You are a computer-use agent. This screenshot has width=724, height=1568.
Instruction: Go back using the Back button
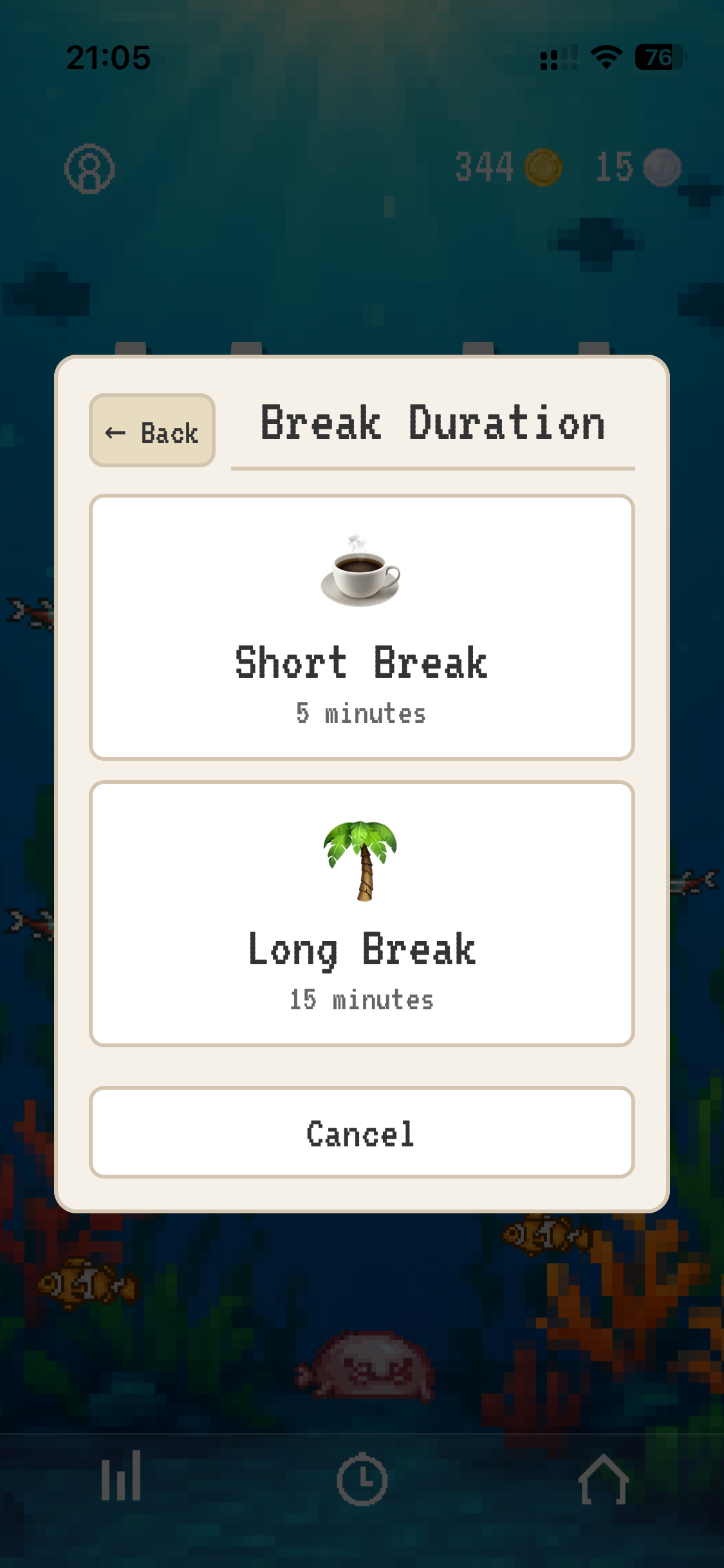pos(152,429)
